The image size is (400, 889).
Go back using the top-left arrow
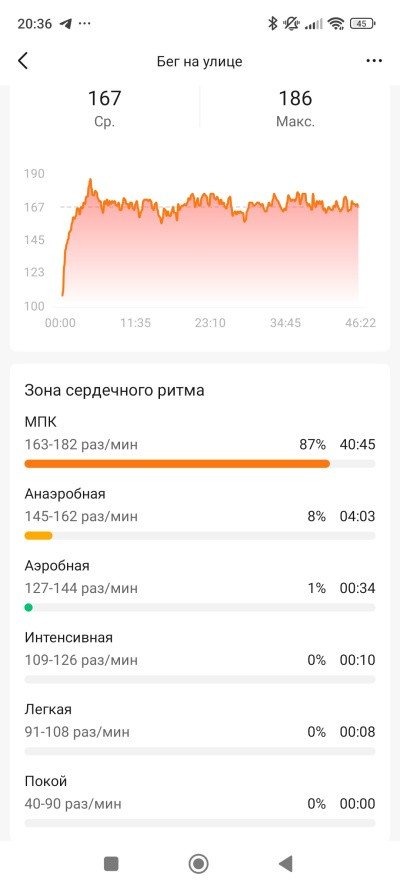[x=23, y=61]
